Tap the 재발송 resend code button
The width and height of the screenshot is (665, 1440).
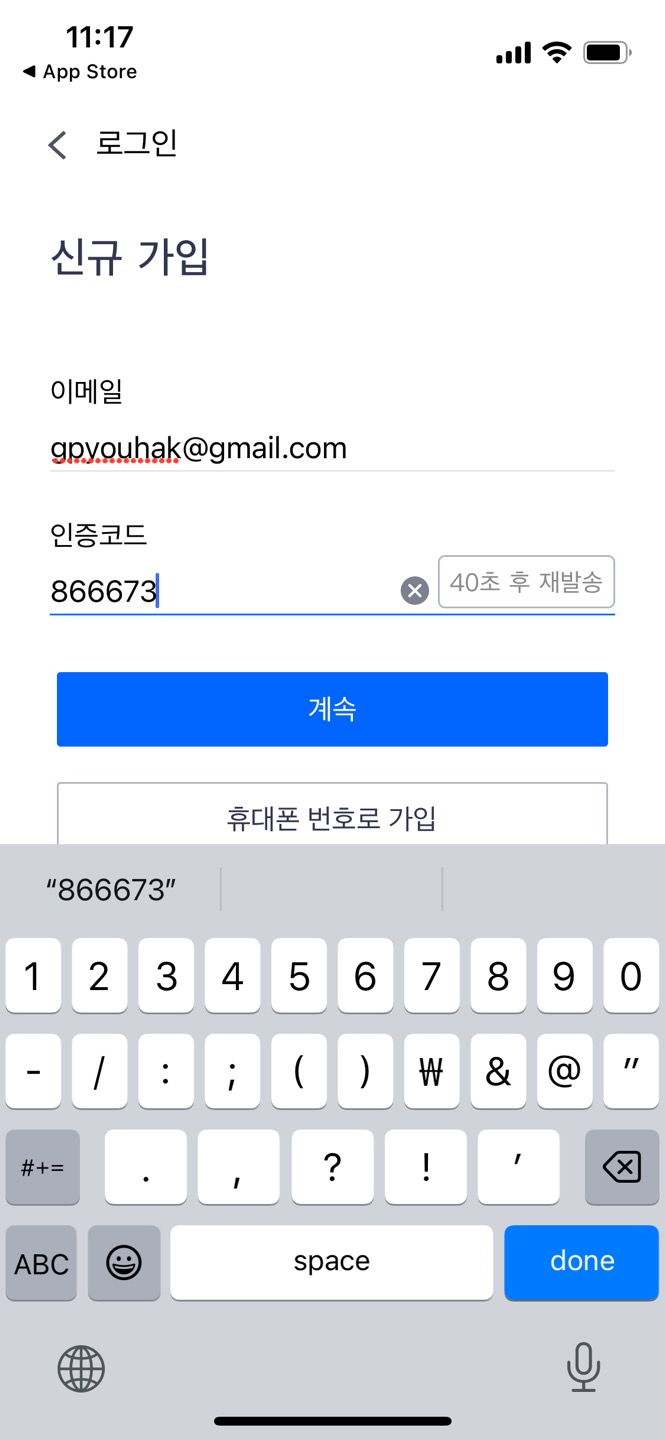(x=526, y=582)
